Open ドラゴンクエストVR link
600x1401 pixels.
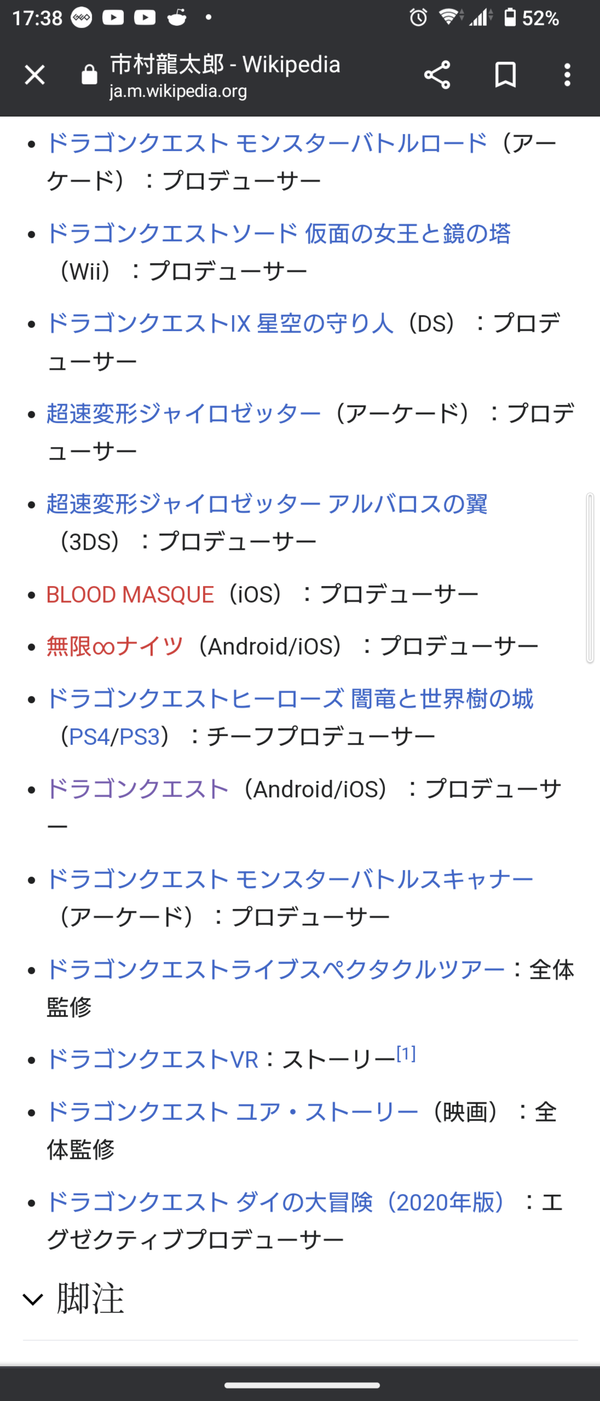[x=152, y=1059]
